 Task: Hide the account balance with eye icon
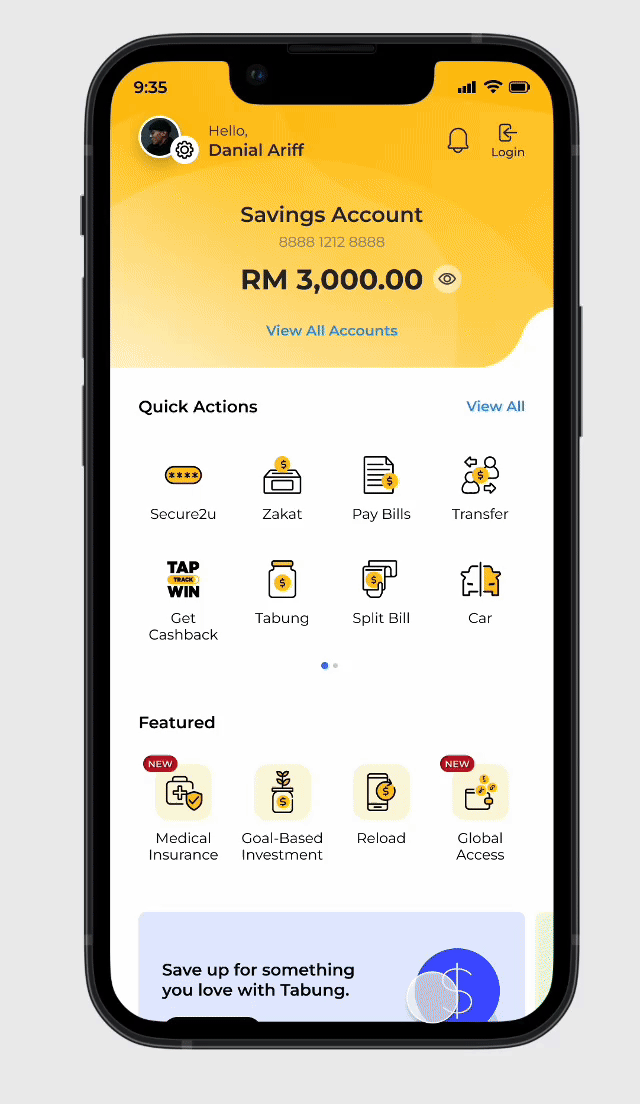(x=447, y=279)
